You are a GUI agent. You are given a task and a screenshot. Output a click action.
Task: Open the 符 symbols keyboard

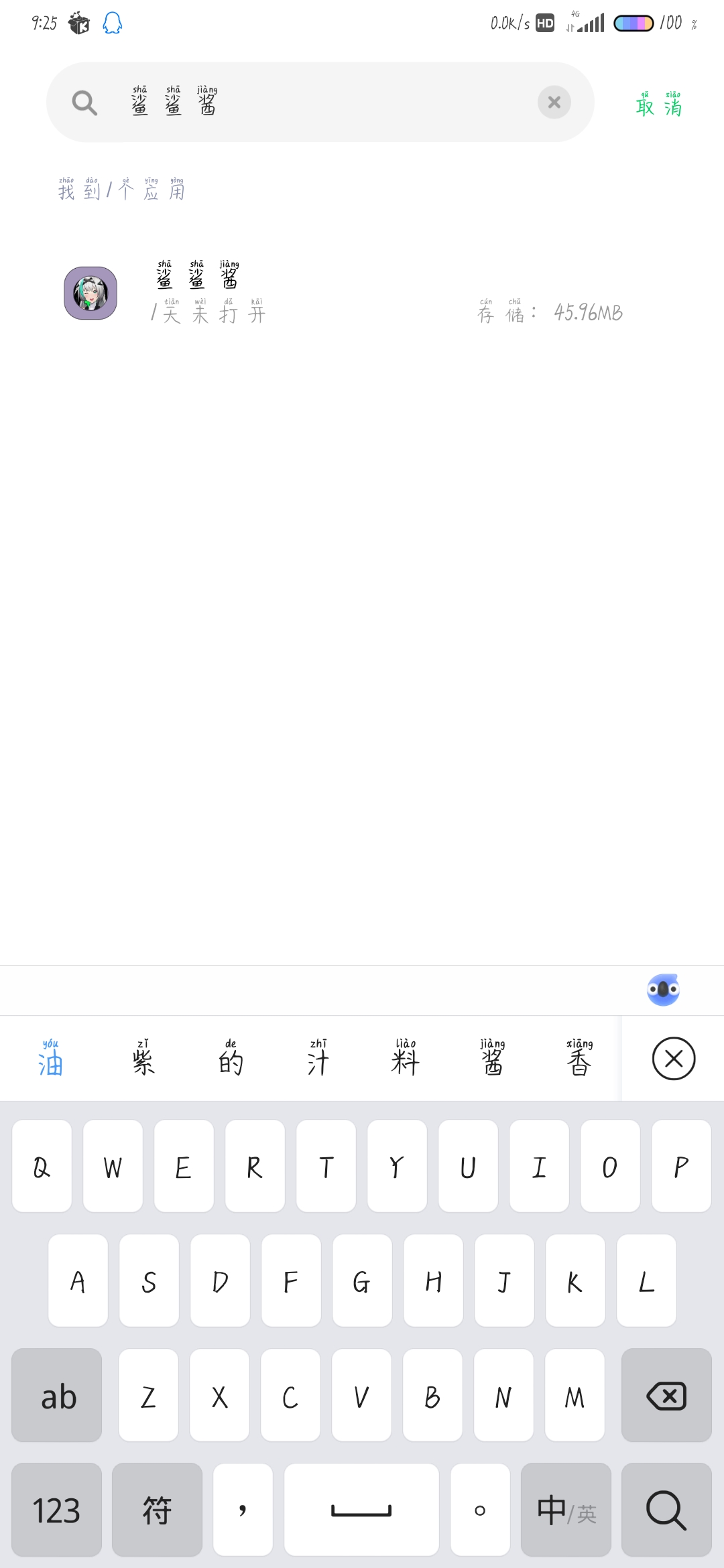[157, 1510]
